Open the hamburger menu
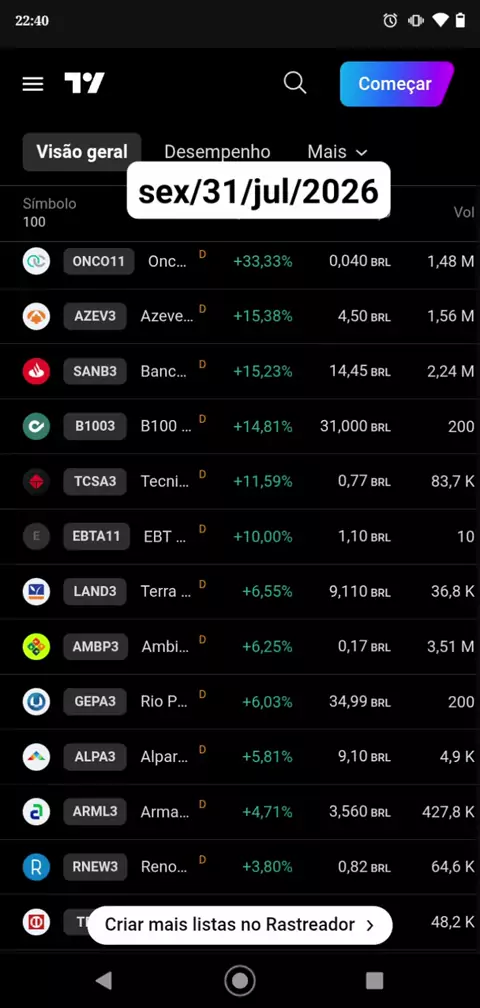The image size is (480, 1008). [x=33, y=84]
